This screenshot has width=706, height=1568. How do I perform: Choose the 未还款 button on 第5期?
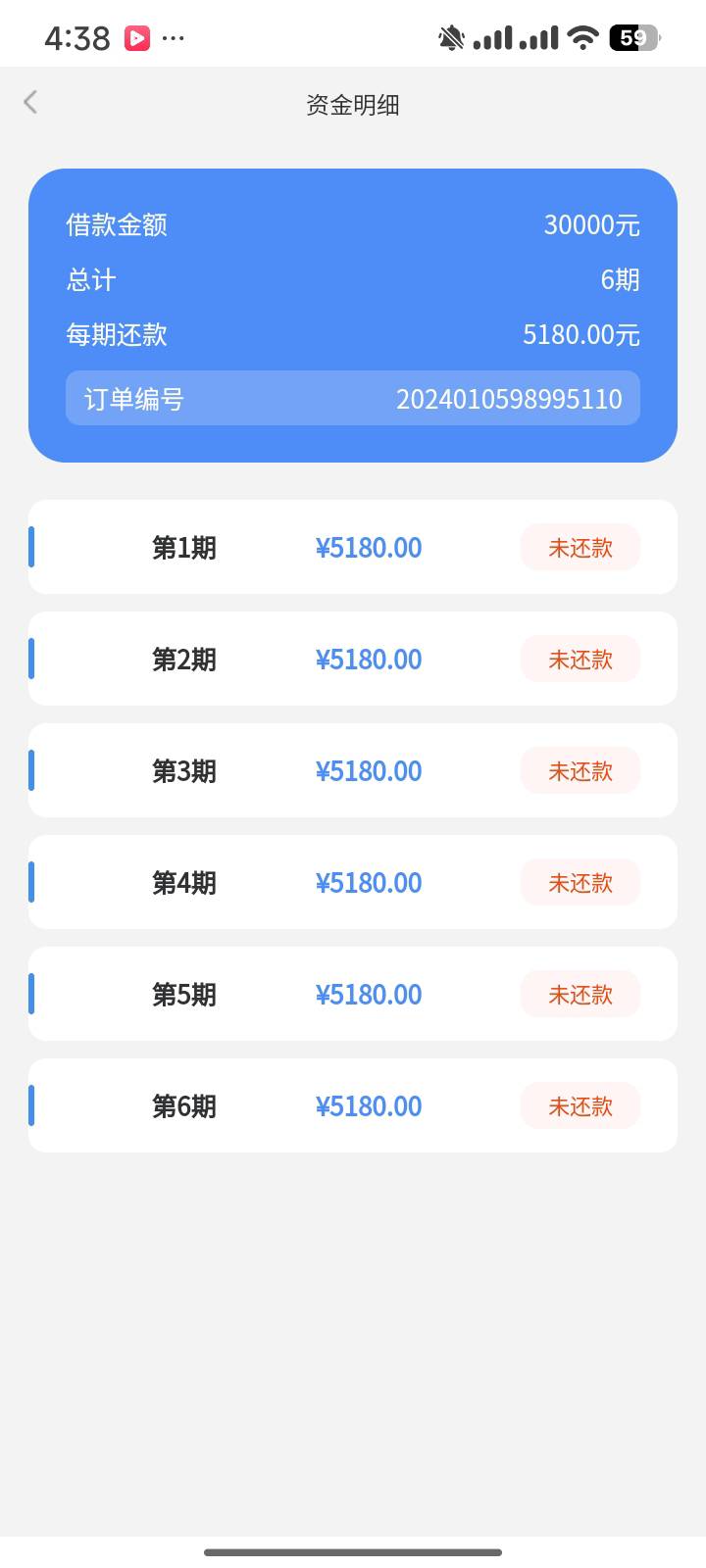pos(580,994)
